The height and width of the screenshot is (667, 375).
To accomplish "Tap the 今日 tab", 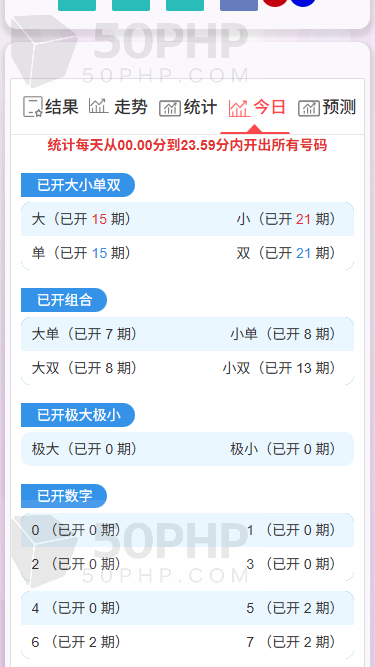I will (x=257, y=107).
